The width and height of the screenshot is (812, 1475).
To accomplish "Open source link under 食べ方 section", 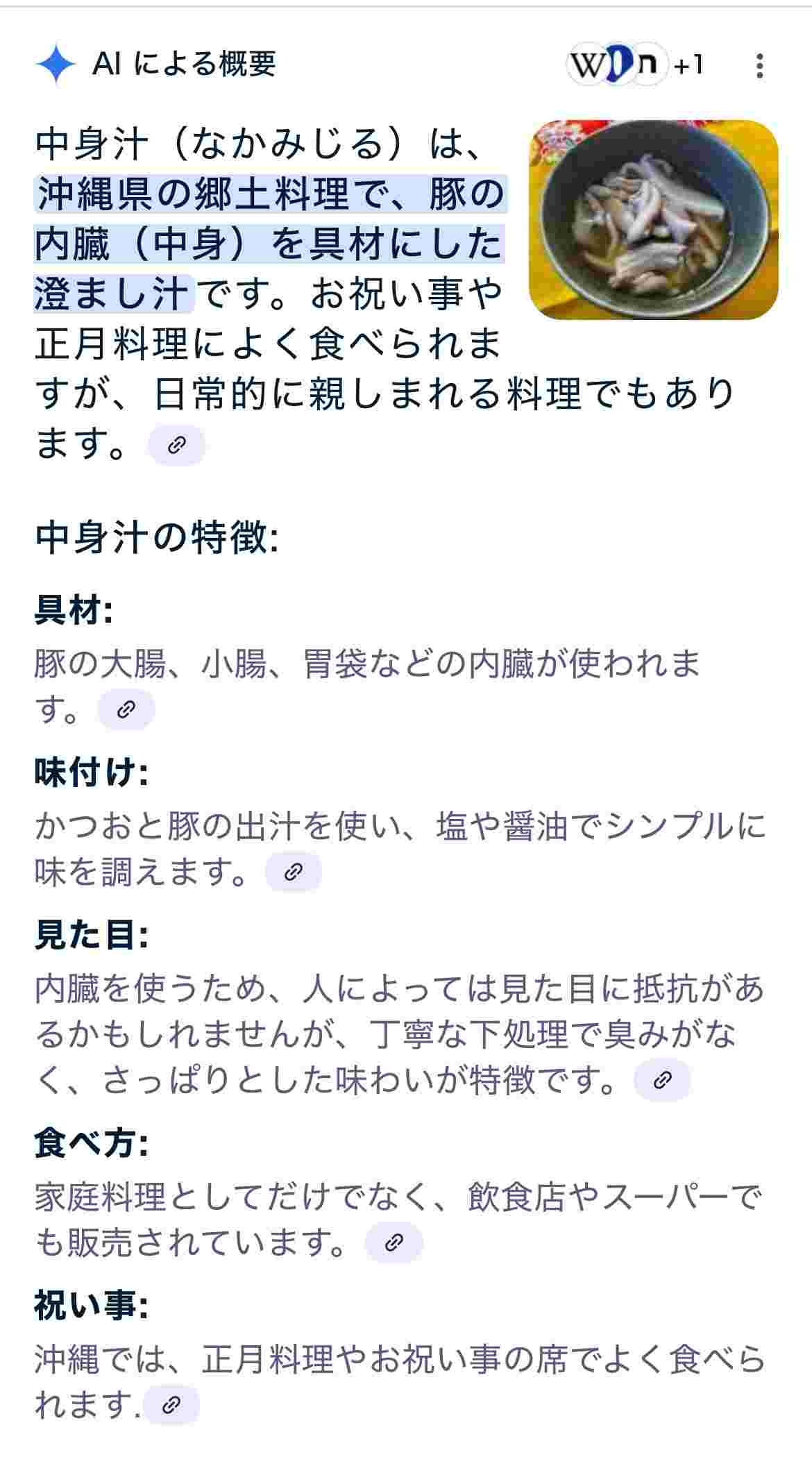I will 394,1242.
